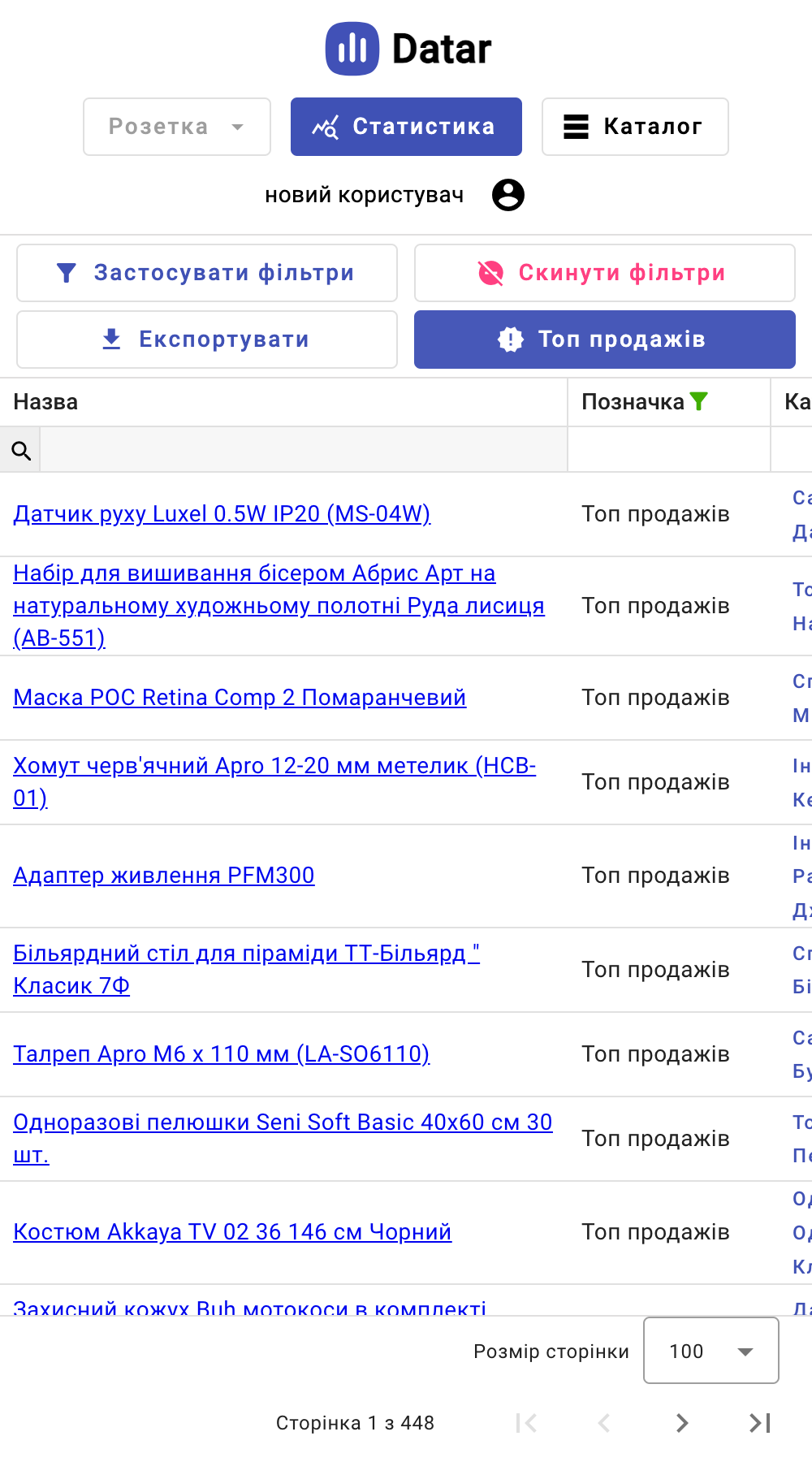Image resolution: width=812 pixels, height=1462 pixels.
Task: Enable the Топ продажів filter button
Action: [x=604, y=340]
